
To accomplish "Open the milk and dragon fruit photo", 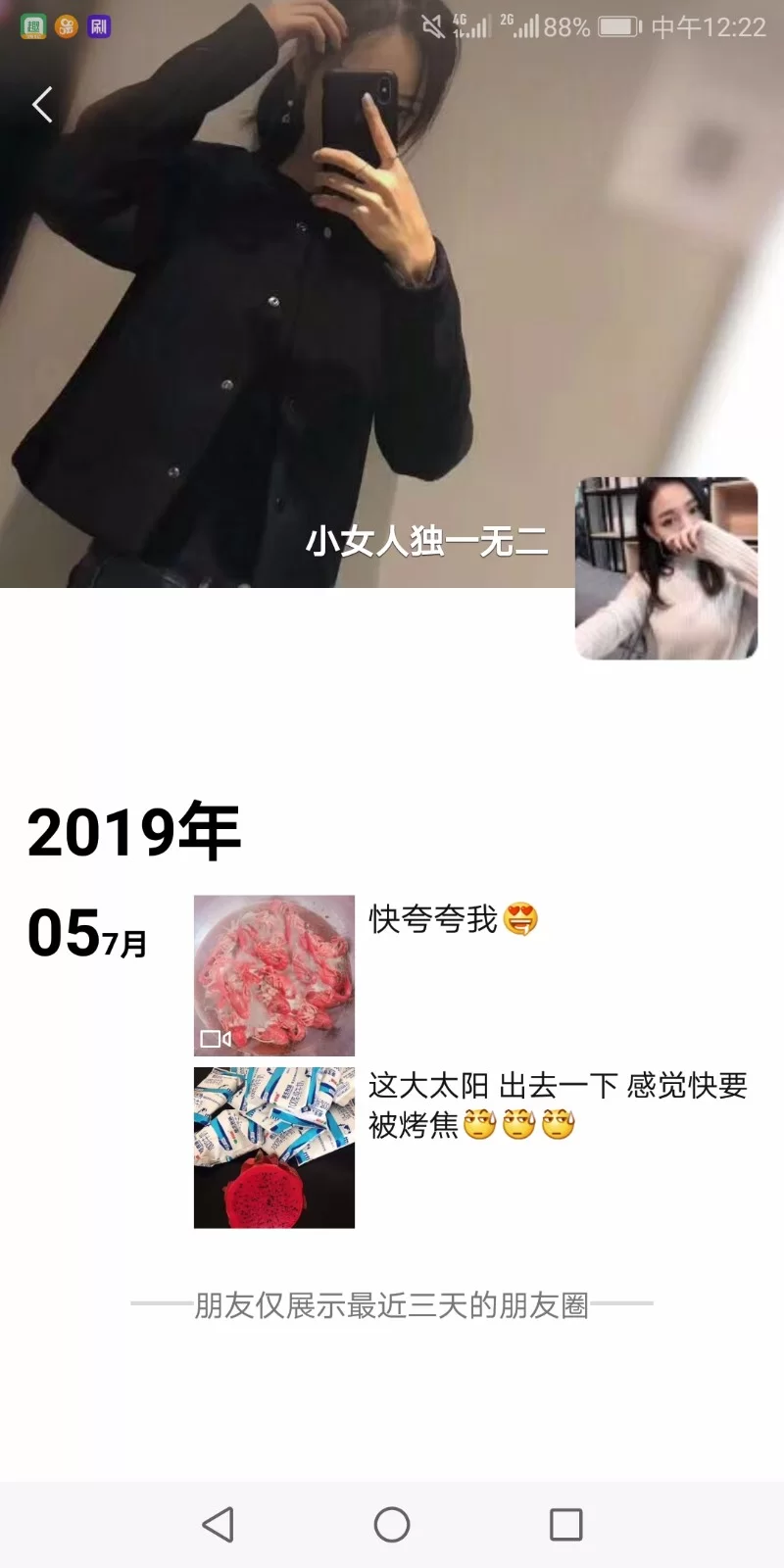I will [274, 1148].
